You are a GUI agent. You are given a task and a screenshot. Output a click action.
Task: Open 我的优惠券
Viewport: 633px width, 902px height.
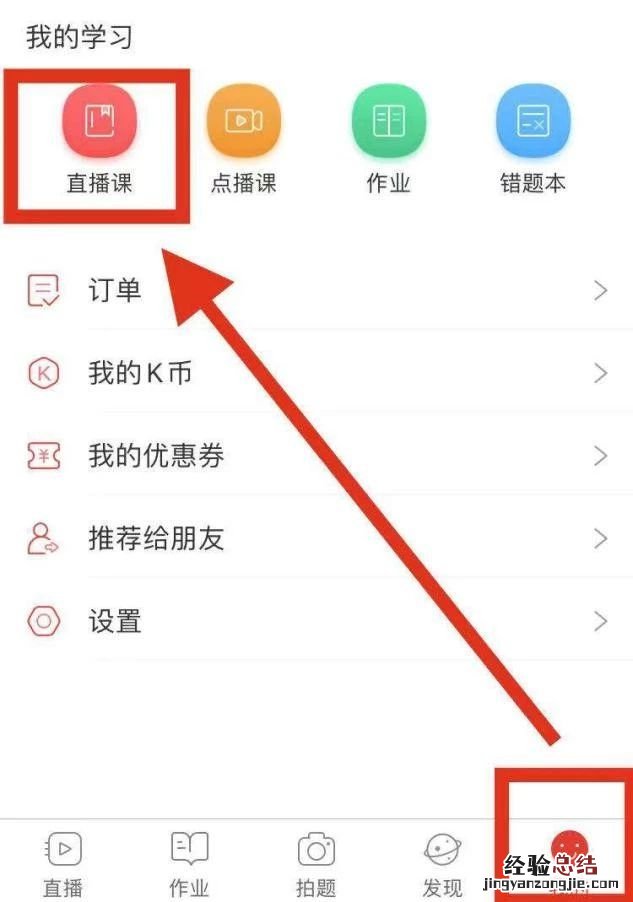click(316, 457)
